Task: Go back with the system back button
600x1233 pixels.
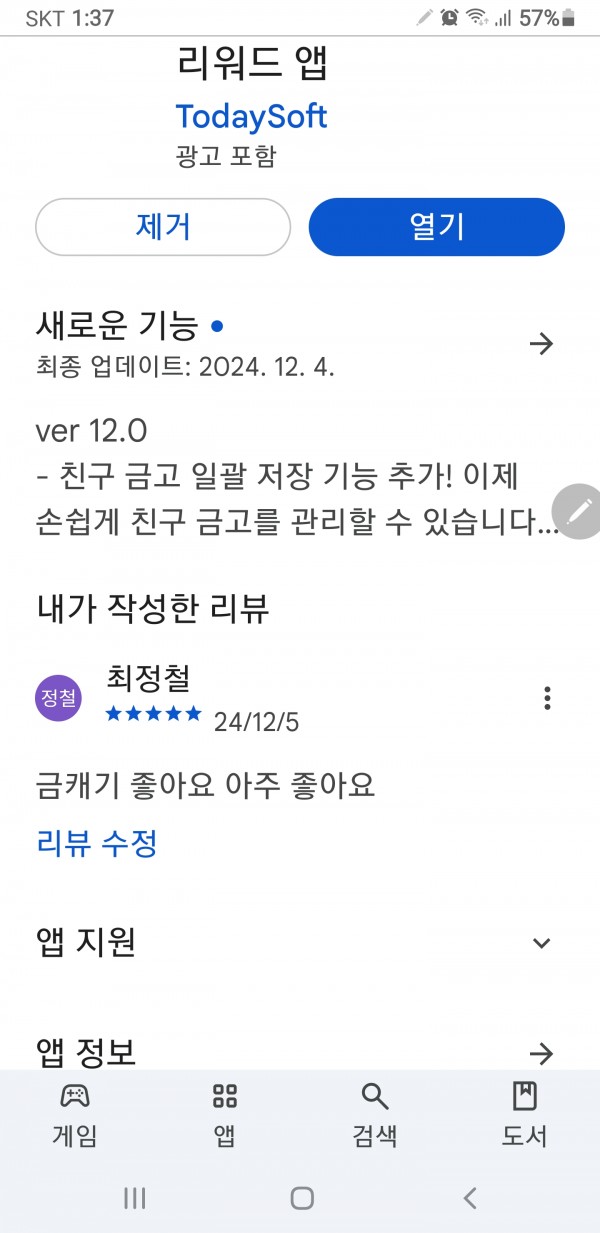Action: 470,1198
